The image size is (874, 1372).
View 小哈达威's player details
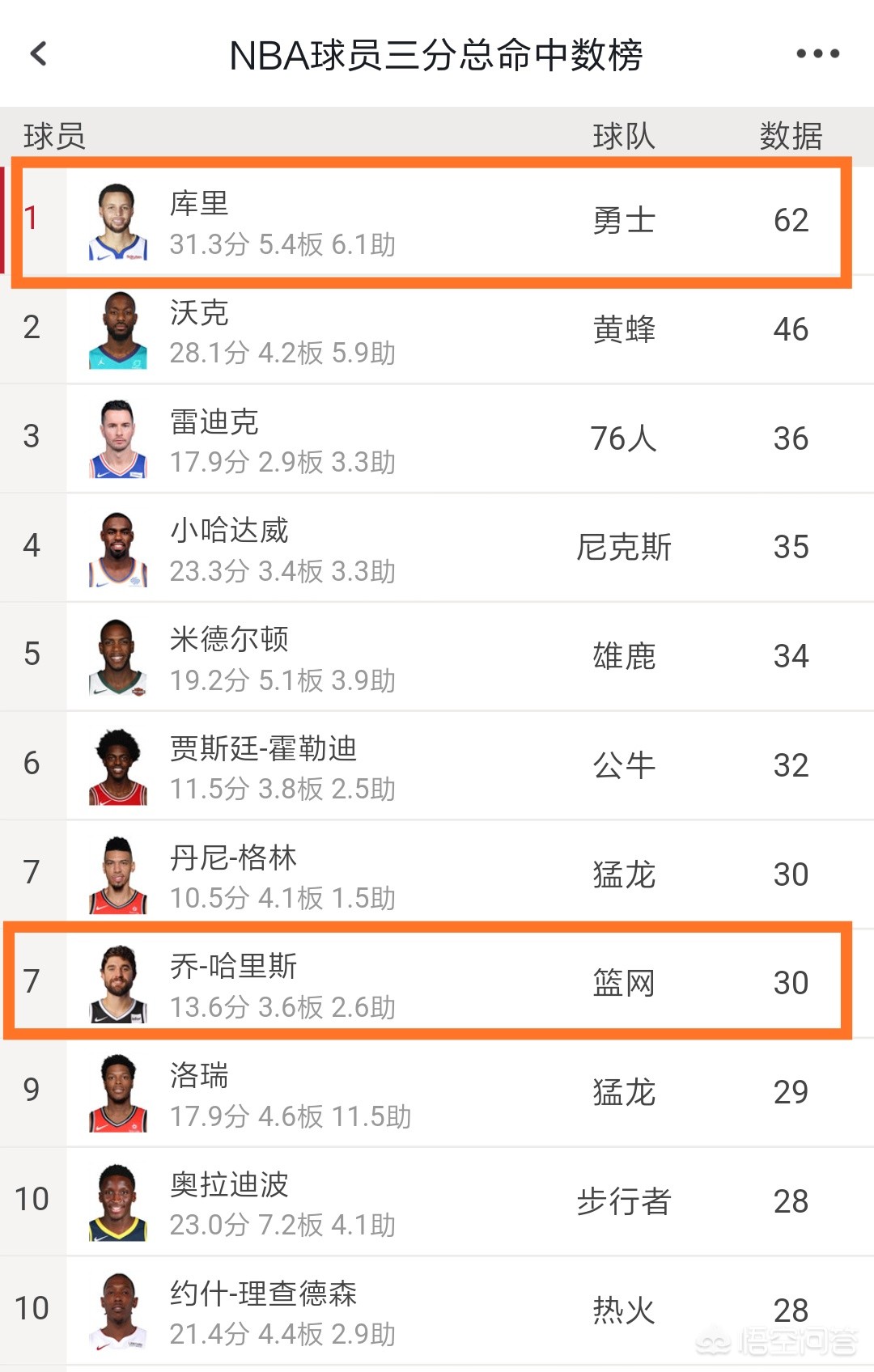[437, 548]
